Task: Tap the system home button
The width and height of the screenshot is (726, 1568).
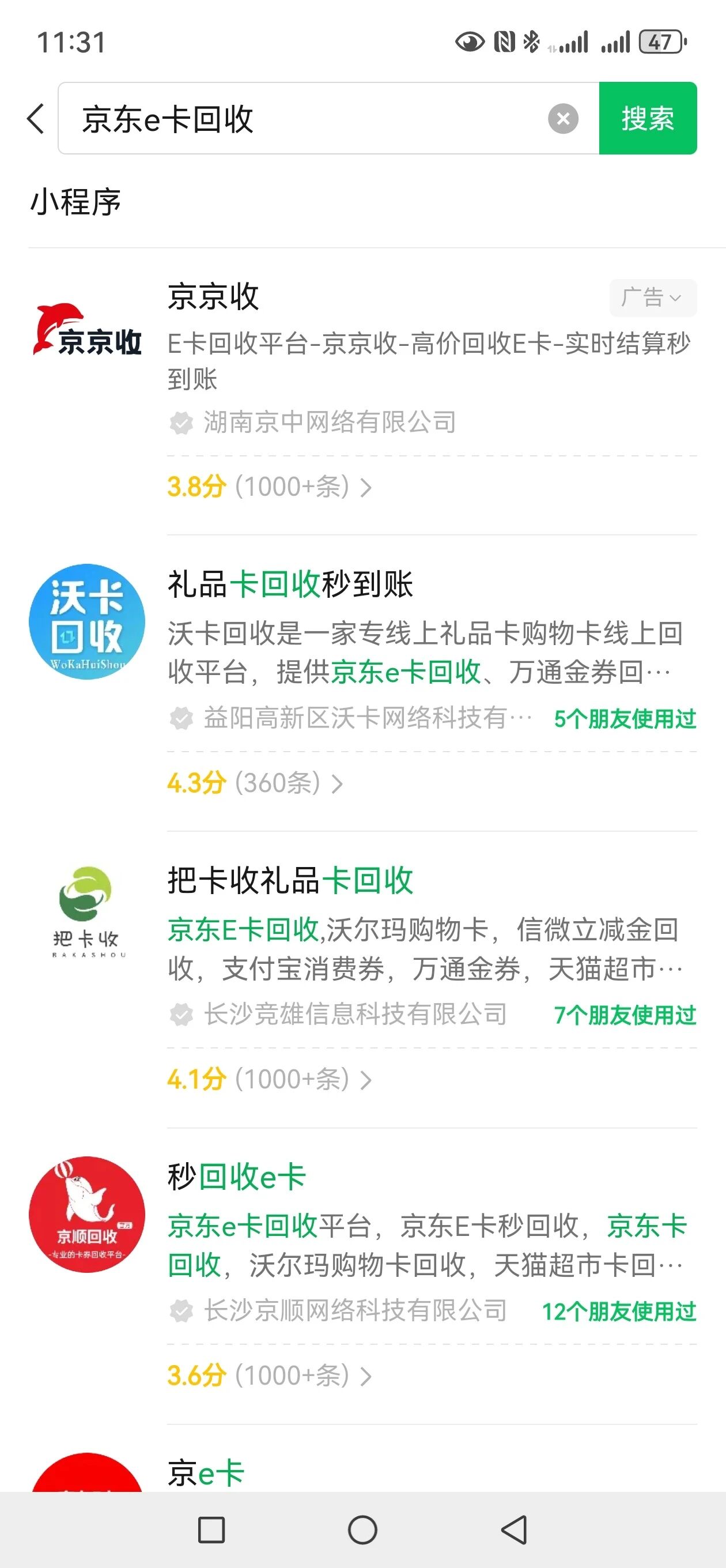Action: (362, 1529)
